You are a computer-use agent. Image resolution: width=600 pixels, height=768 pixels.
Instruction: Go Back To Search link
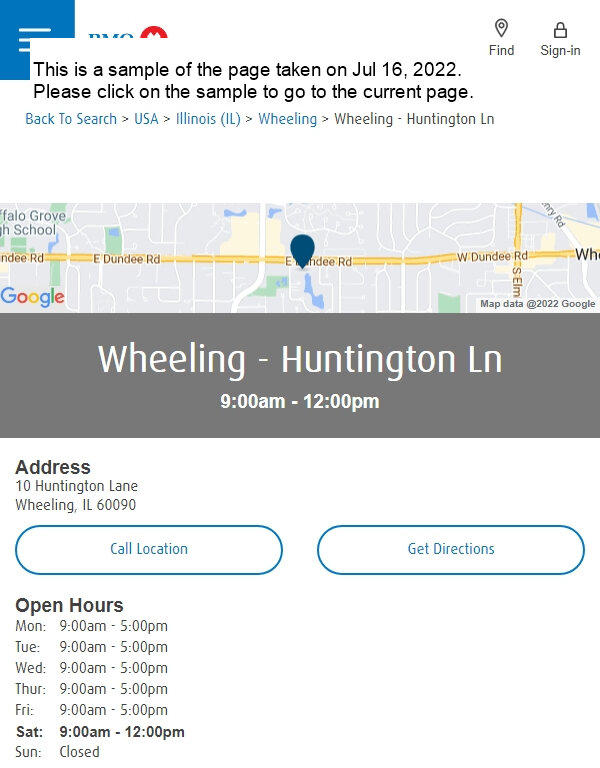click(x=71, y=119)
